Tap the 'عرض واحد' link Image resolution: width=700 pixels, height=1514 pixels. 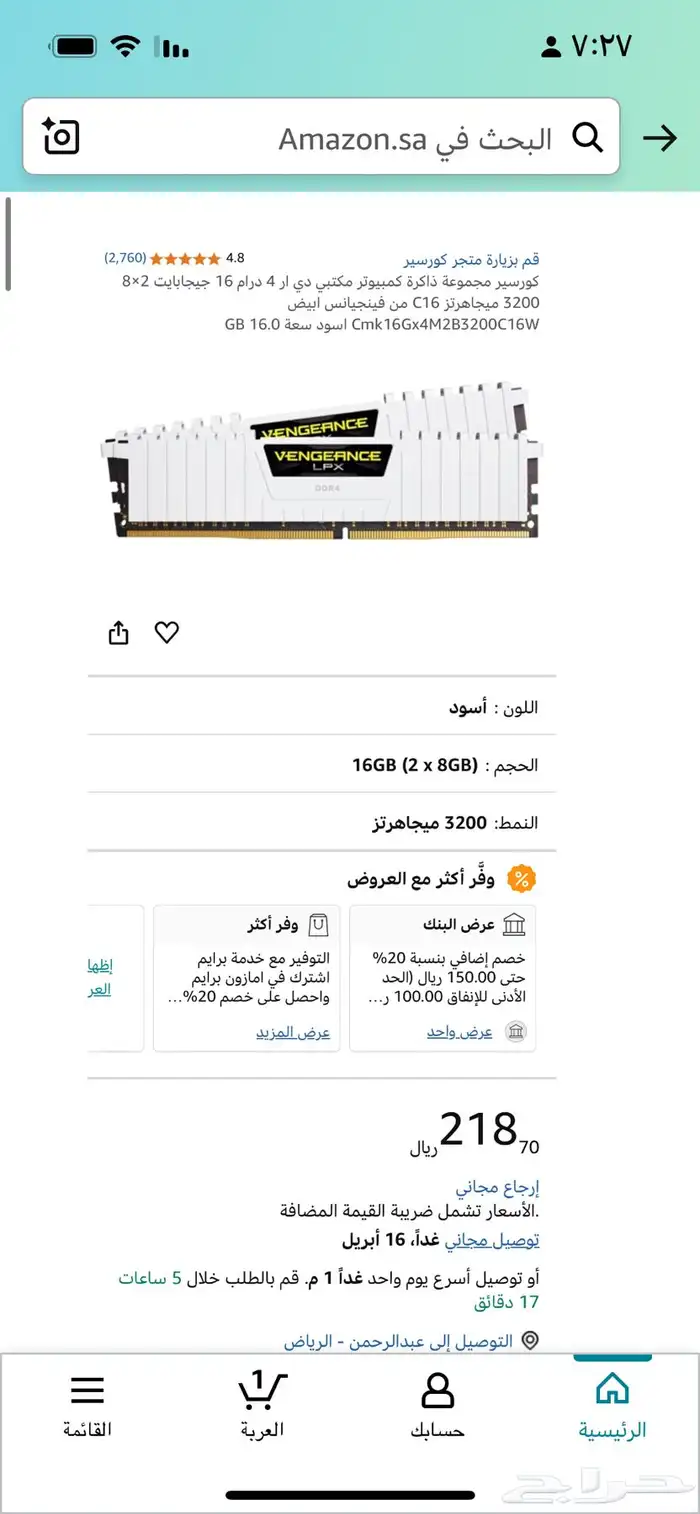coord(459,1032)
